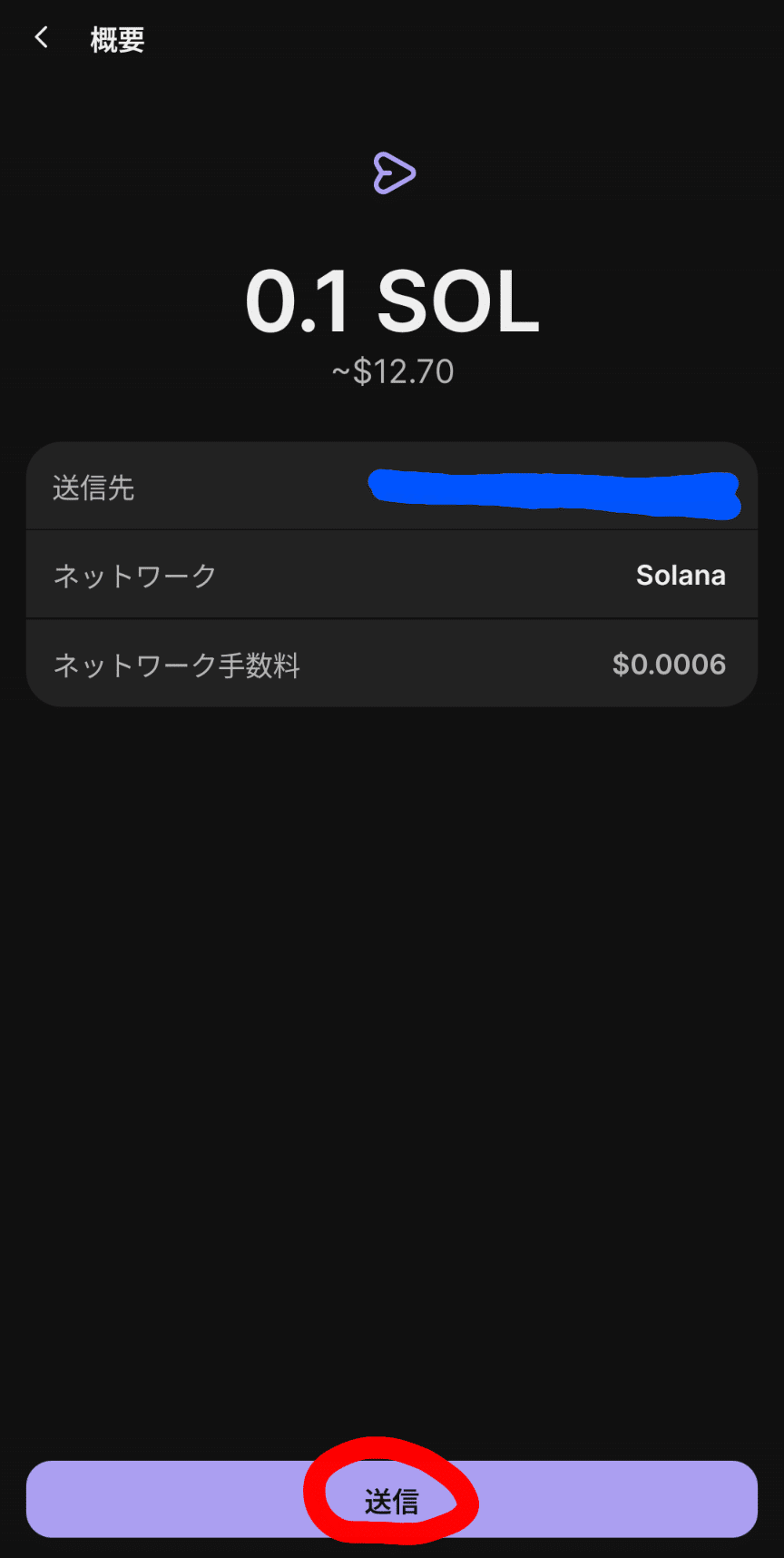Open the transaction summary details card
This screenshot has height=1558, width=784.
390,575
